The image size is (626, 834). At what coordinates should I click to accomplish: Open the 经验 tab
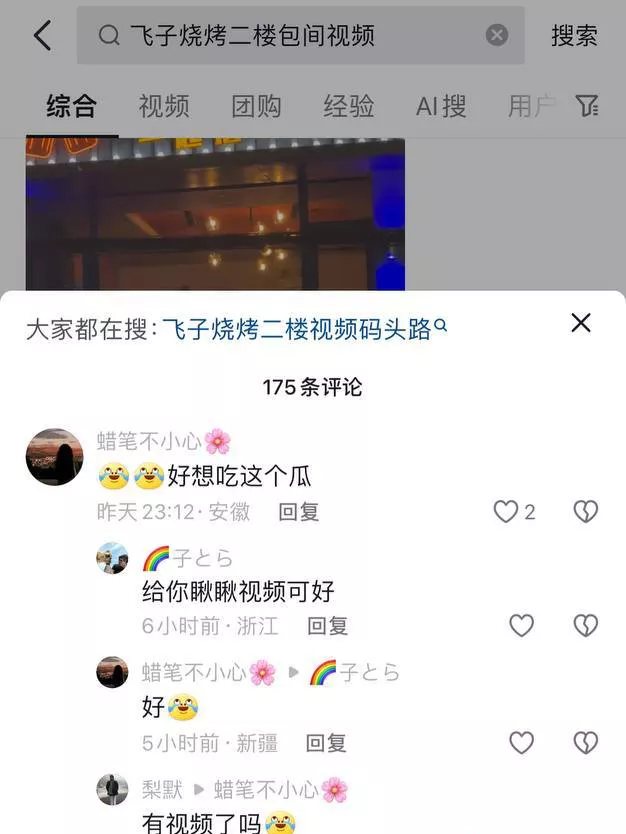(349, 106)
